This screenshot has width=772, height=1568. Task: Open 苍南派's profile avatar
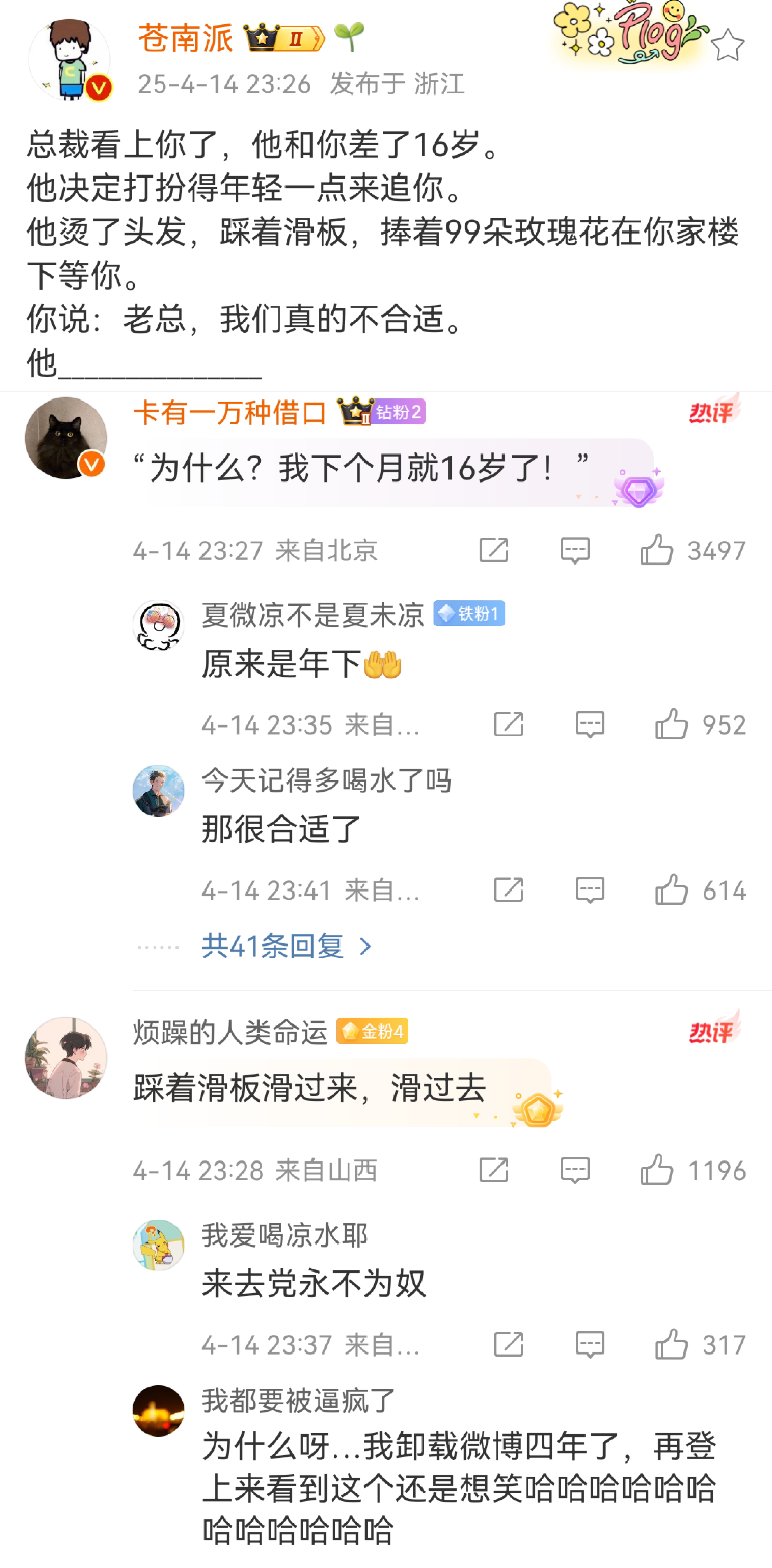pos(69,60)
